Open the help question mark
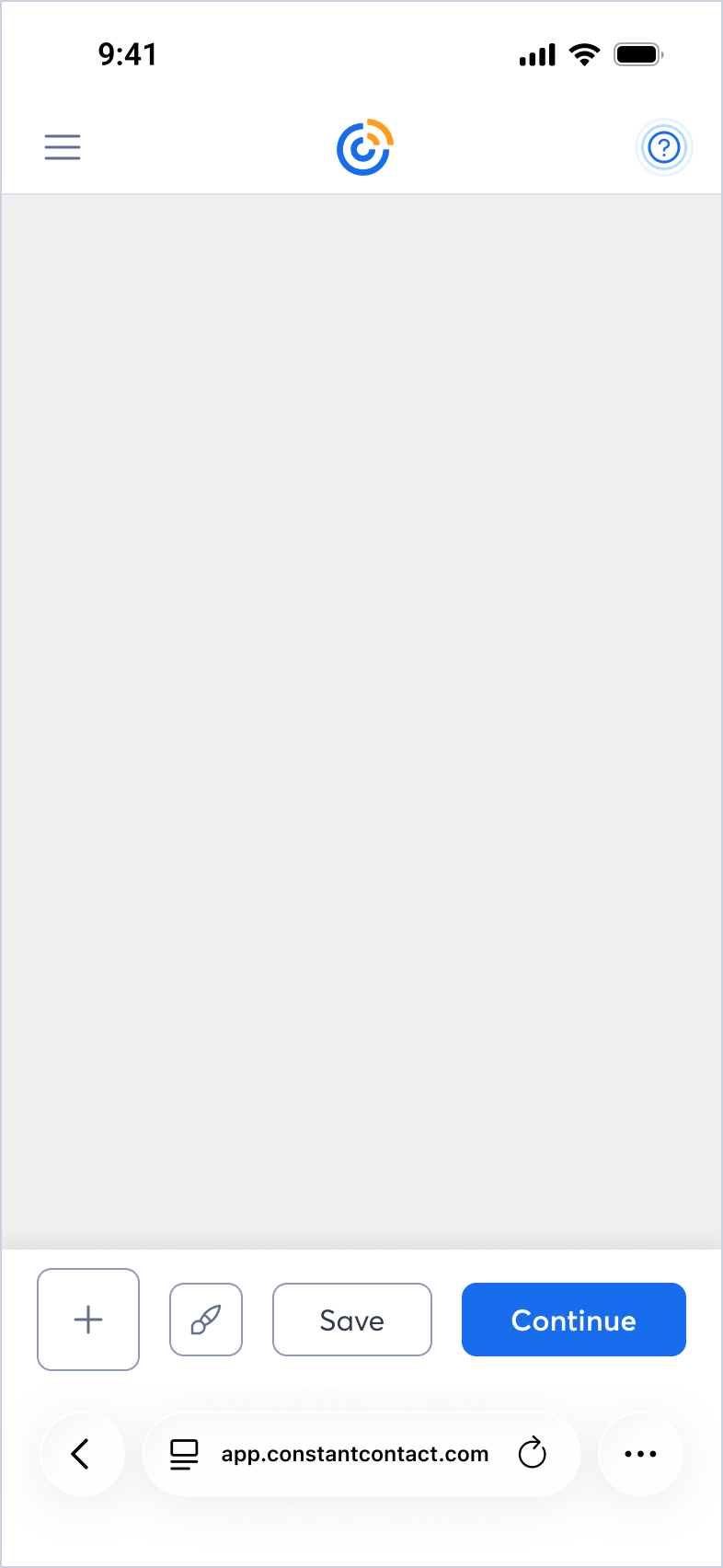The height and width of the screenshot is (1568, 723). click(663, 147)
